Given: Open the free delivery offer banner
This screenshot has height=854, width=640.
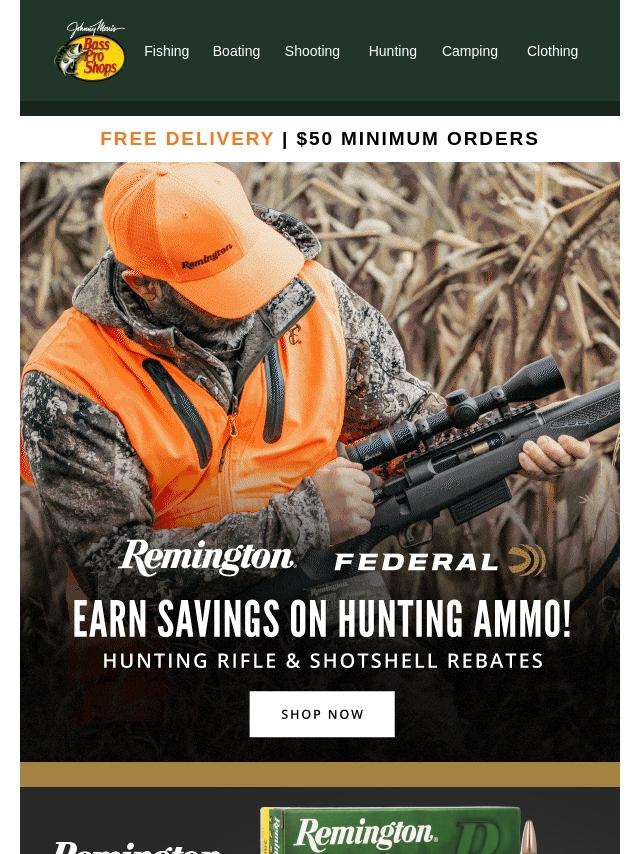Looking at the screenshot, I should [x=320, y=139].
